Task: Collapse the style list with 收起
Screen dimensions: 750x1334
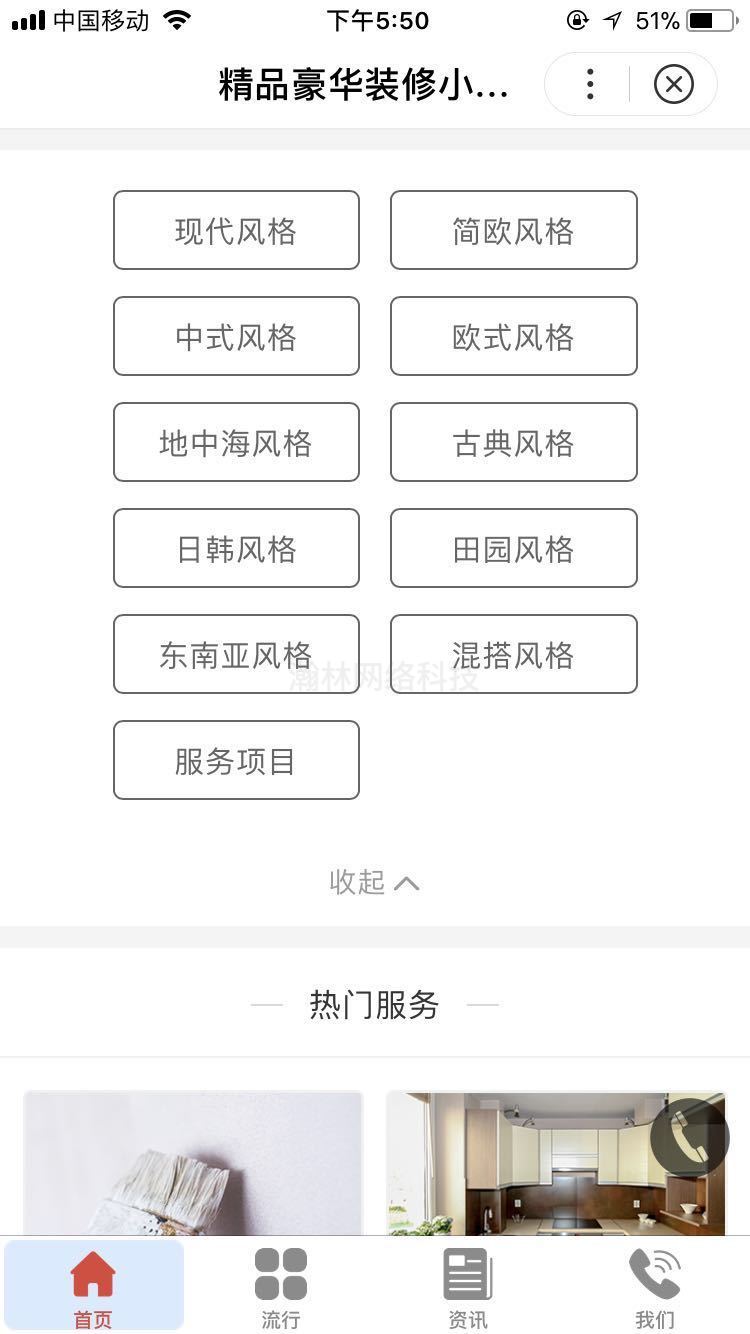Action: (x=374, y=882)
